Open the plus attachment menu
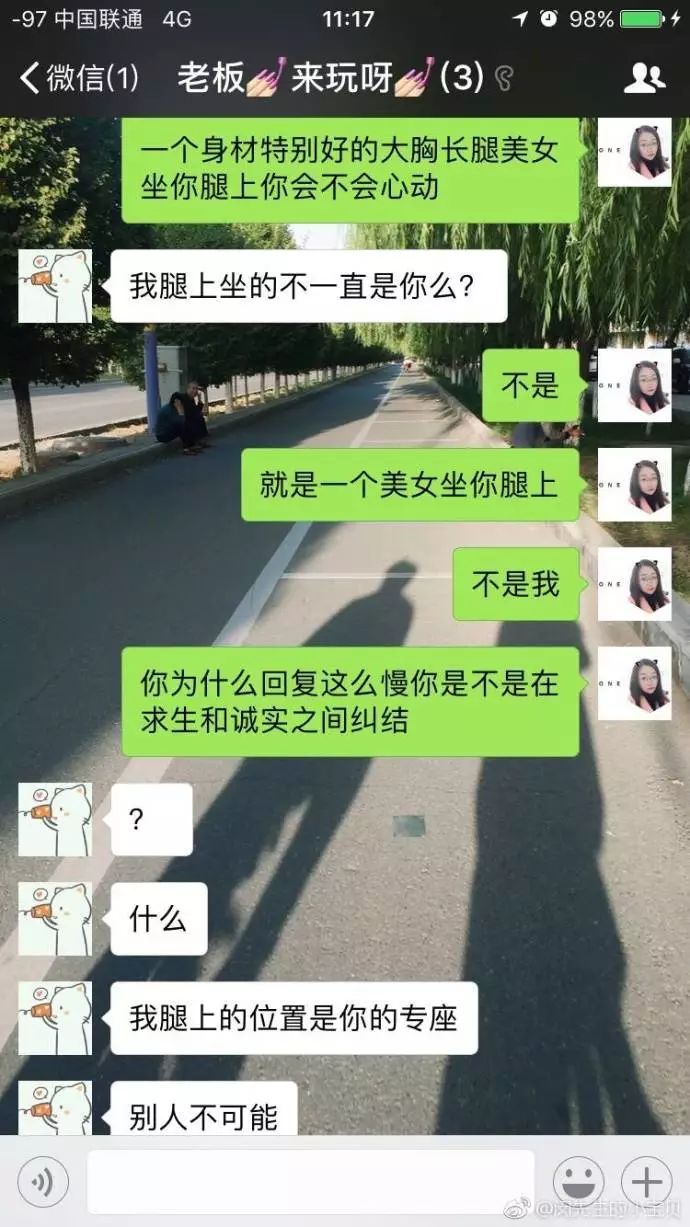The width and height of the screenshot is (690, 1227). [647, 1183]
